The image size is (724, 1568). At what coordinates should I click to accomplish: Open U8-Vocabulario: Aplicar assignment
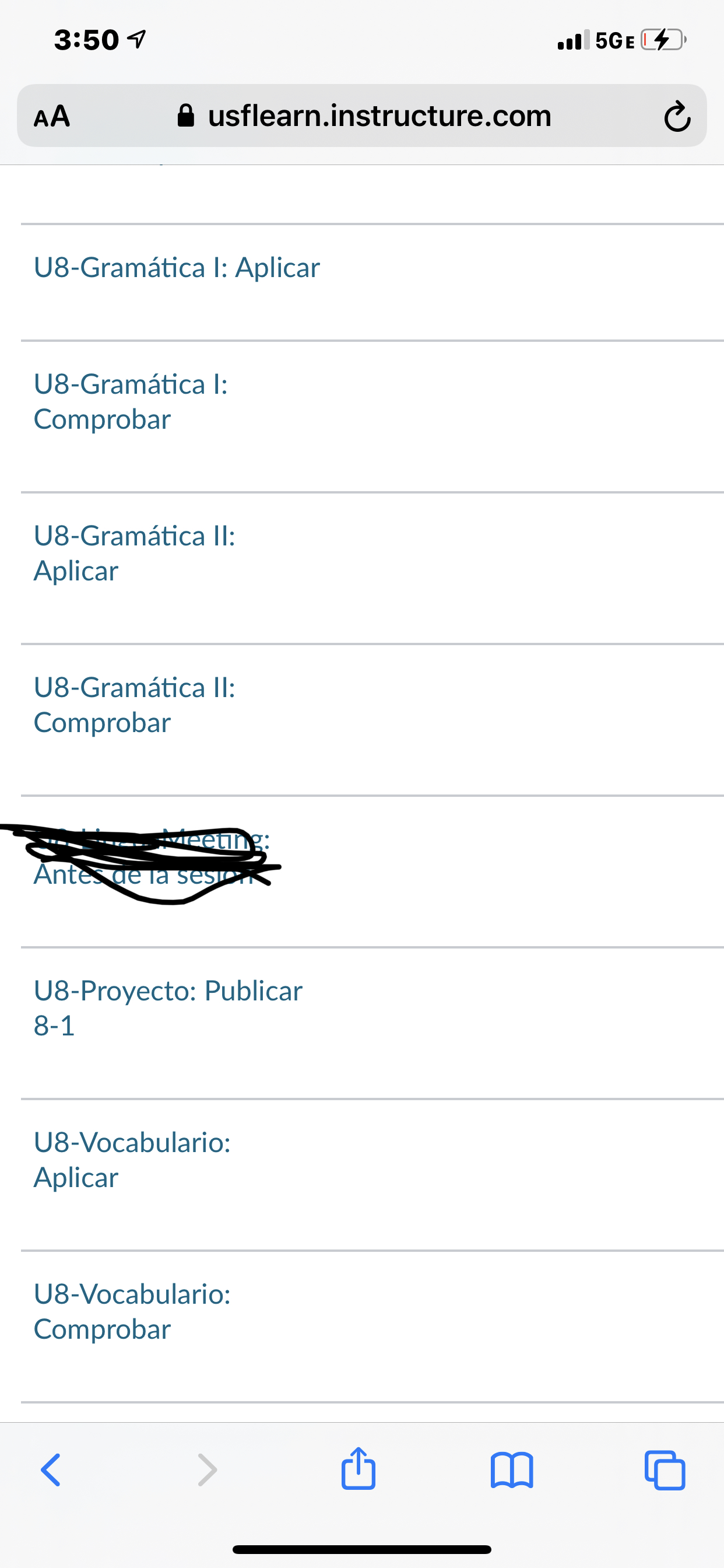(132, 1160)
